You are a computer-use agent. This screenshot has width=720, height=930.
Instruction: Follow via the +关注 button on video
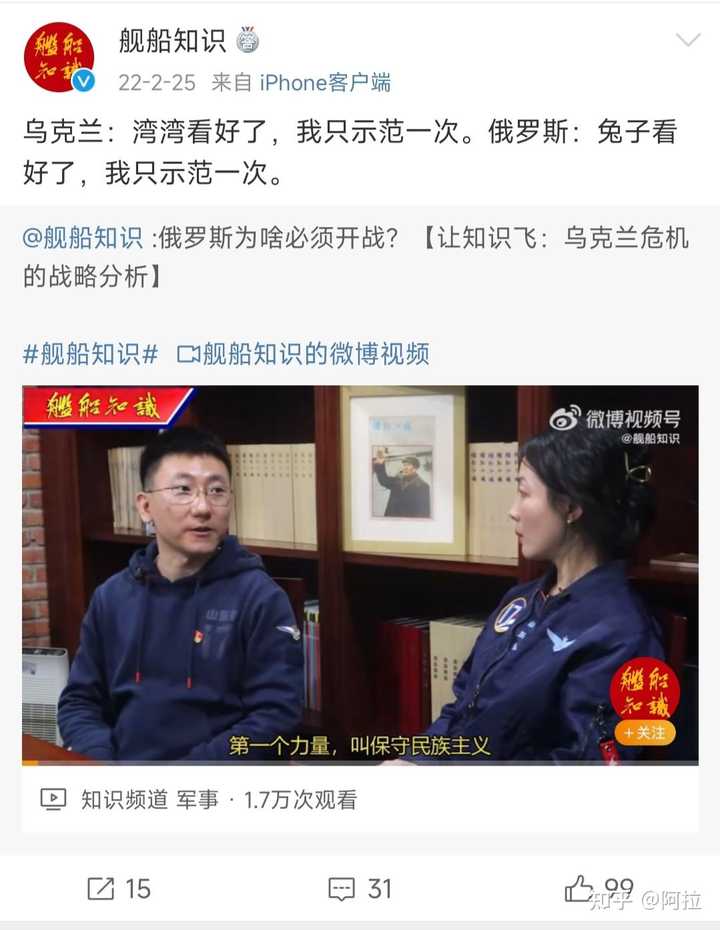coord(645,733)
